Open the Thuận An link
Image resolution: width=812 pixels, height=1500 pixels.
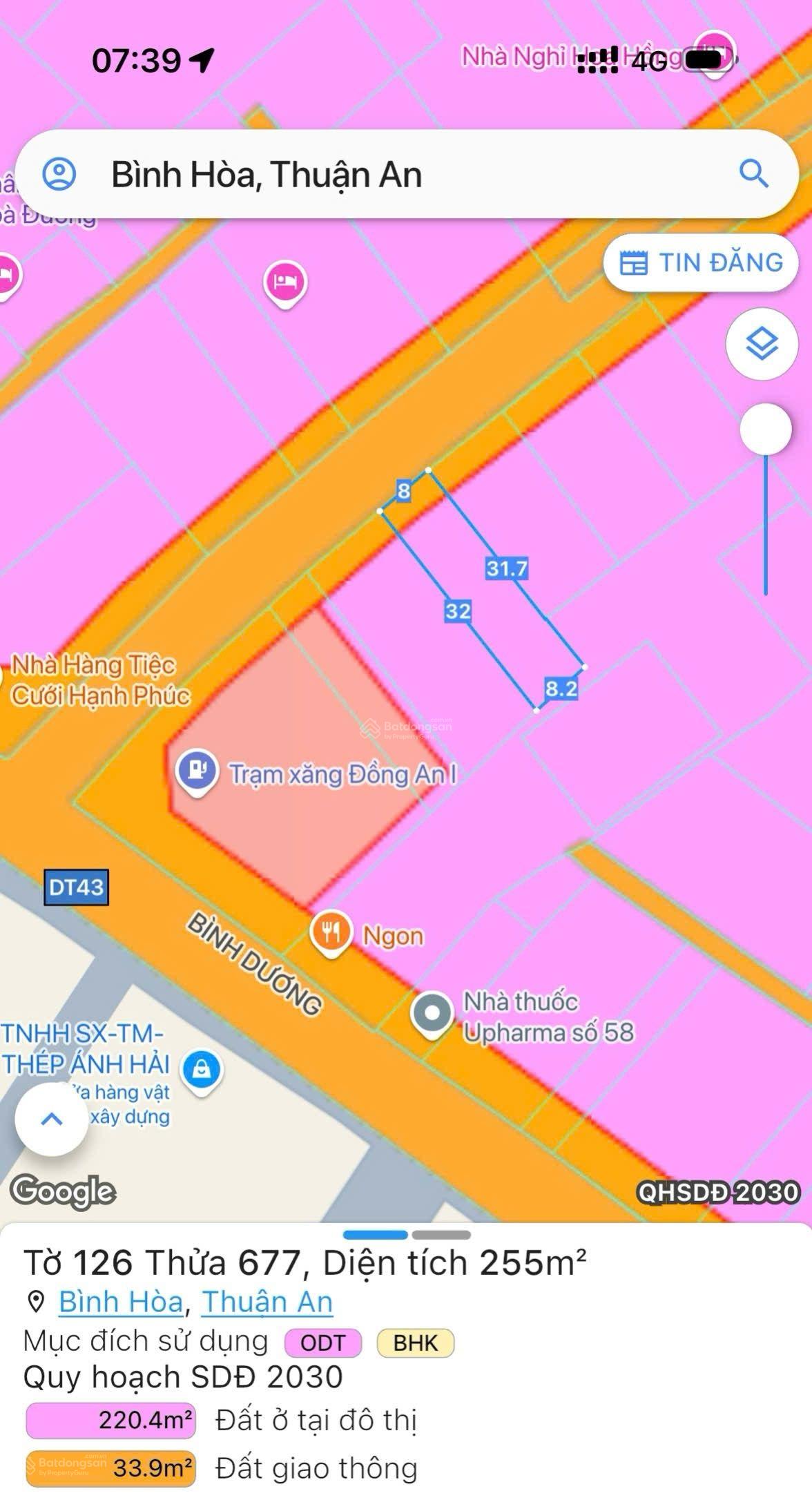click(x=267, y=1302)
